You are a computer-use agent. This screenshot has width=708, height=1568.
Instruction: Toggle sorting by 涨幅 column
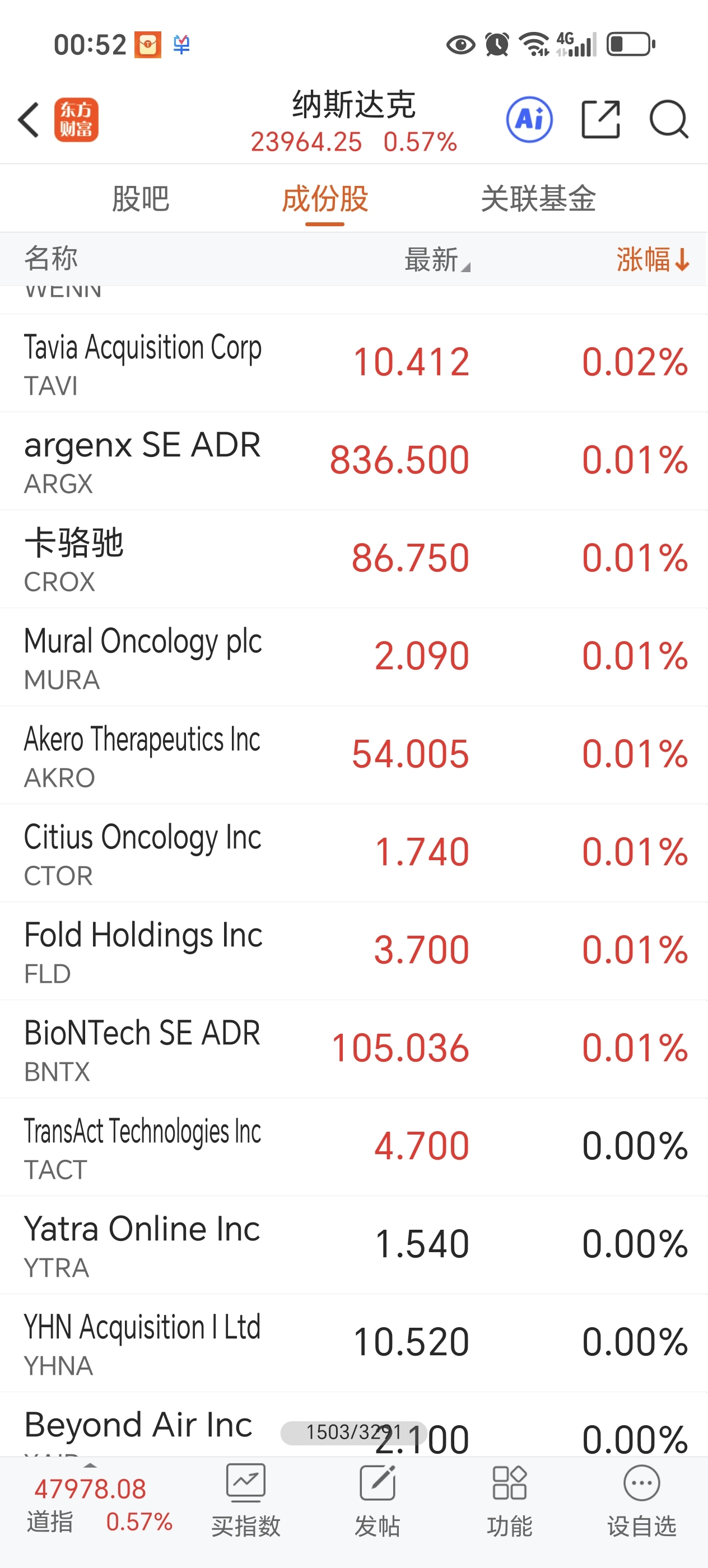tap(652, 260)
